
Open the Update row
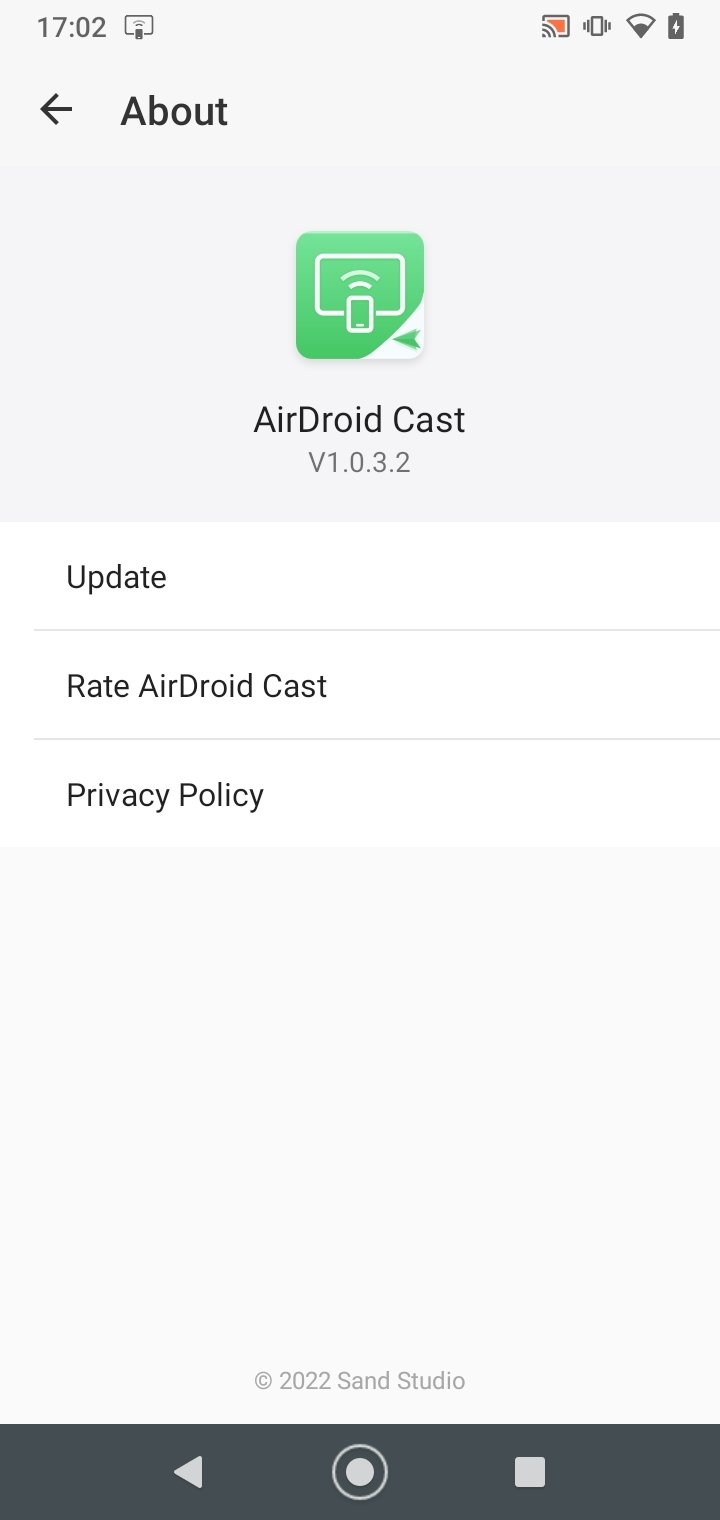[x=360, y=576]
